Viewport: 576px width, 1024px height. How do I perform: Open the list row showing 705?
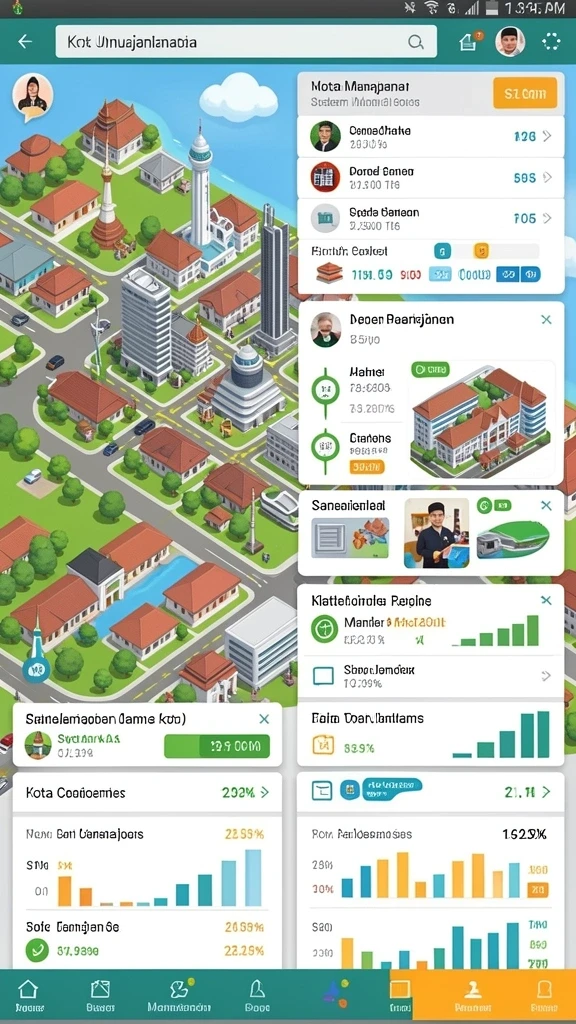coord(431,218)
